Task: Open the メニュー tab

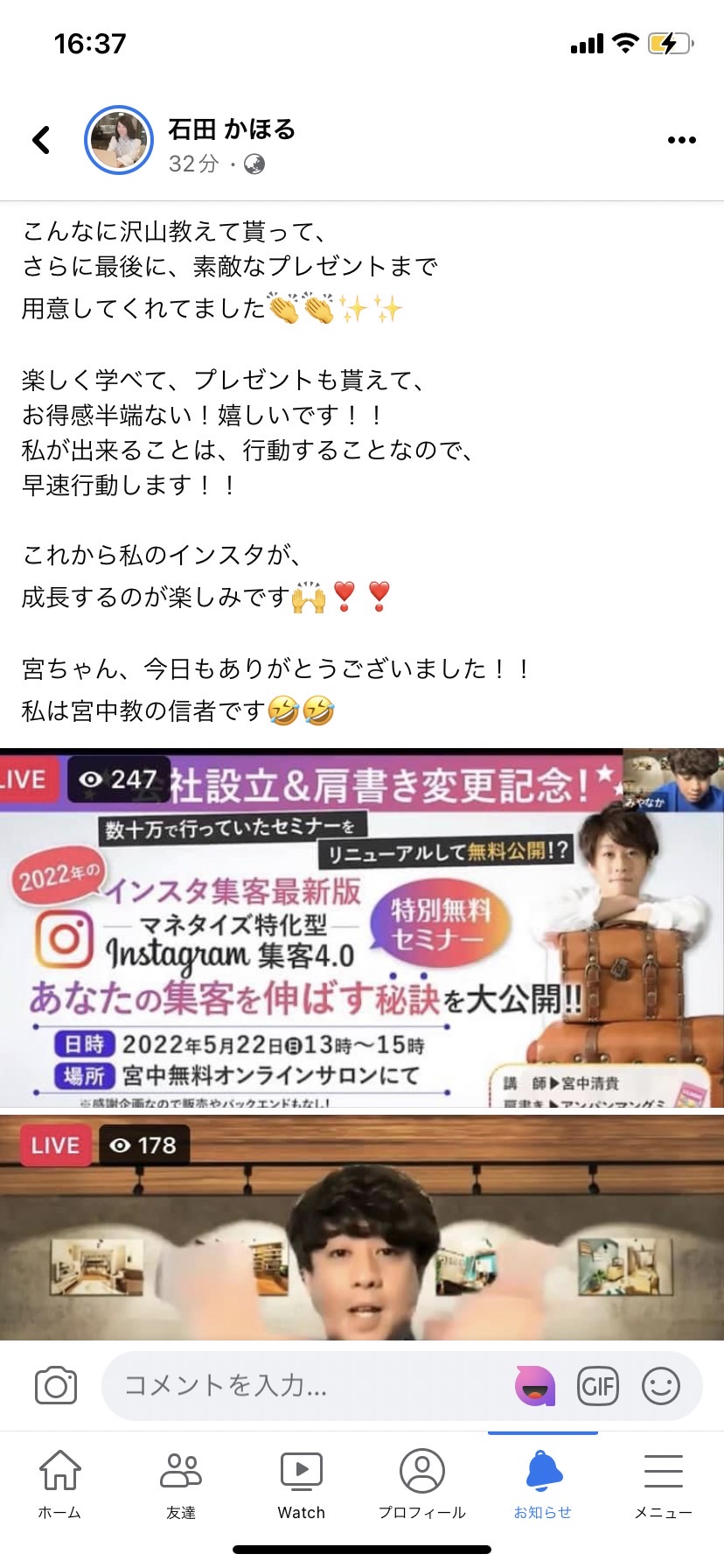Action: (664, 1485)
